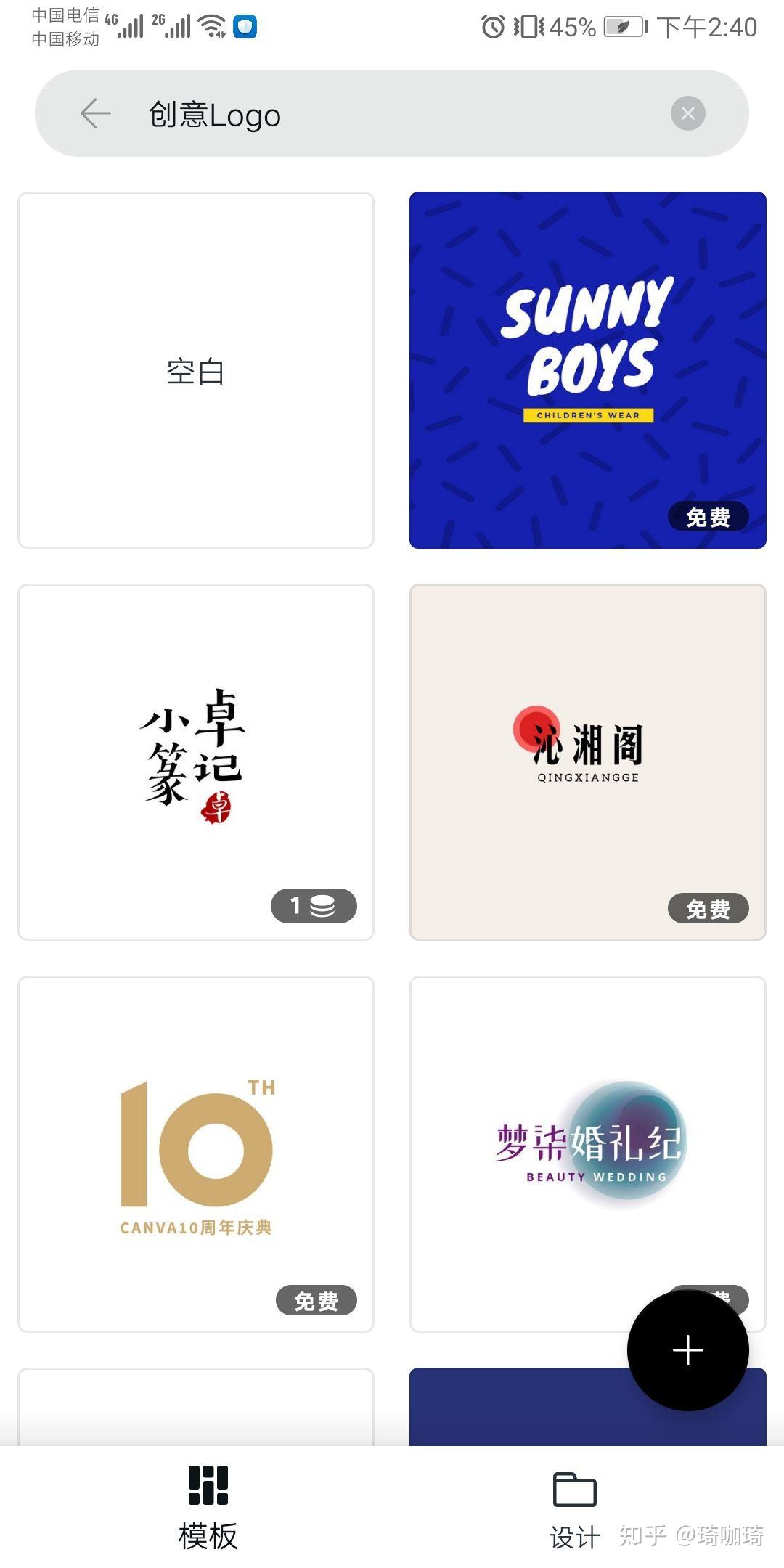Screen dimensions: 784x1568
Task: Open the Sunny Boys logo template
Action: click(x=587, y=369)
